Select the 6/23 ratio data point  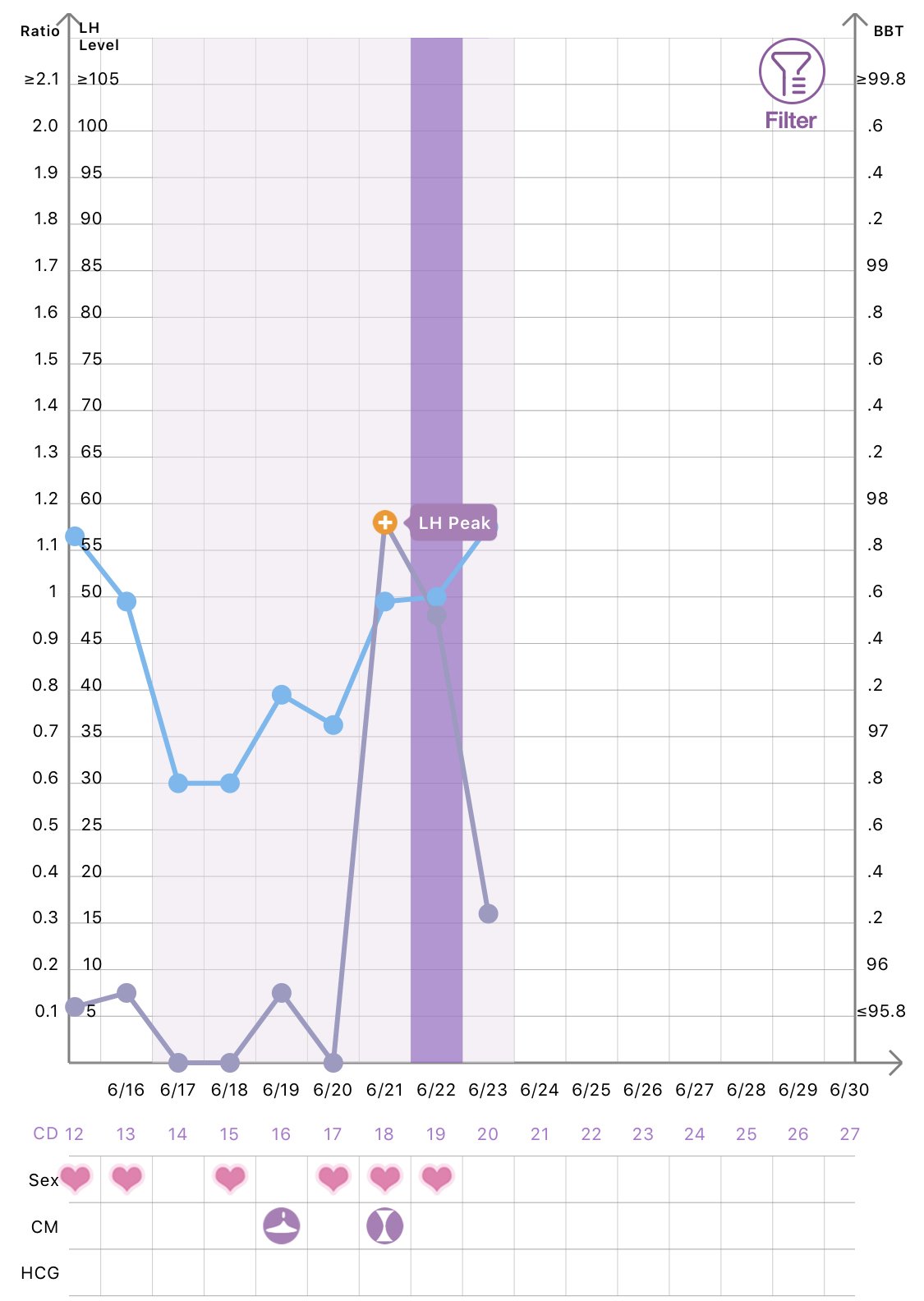488,913
